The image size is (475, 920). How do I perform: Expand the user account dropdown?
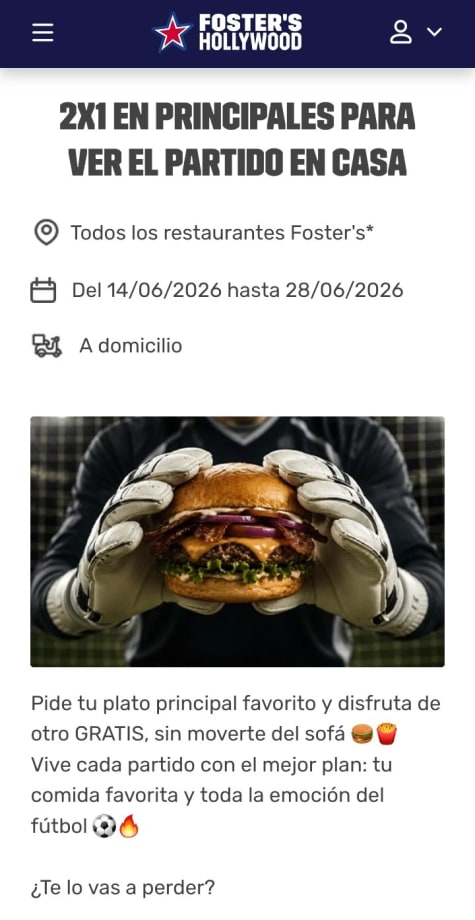coord(416,32)
